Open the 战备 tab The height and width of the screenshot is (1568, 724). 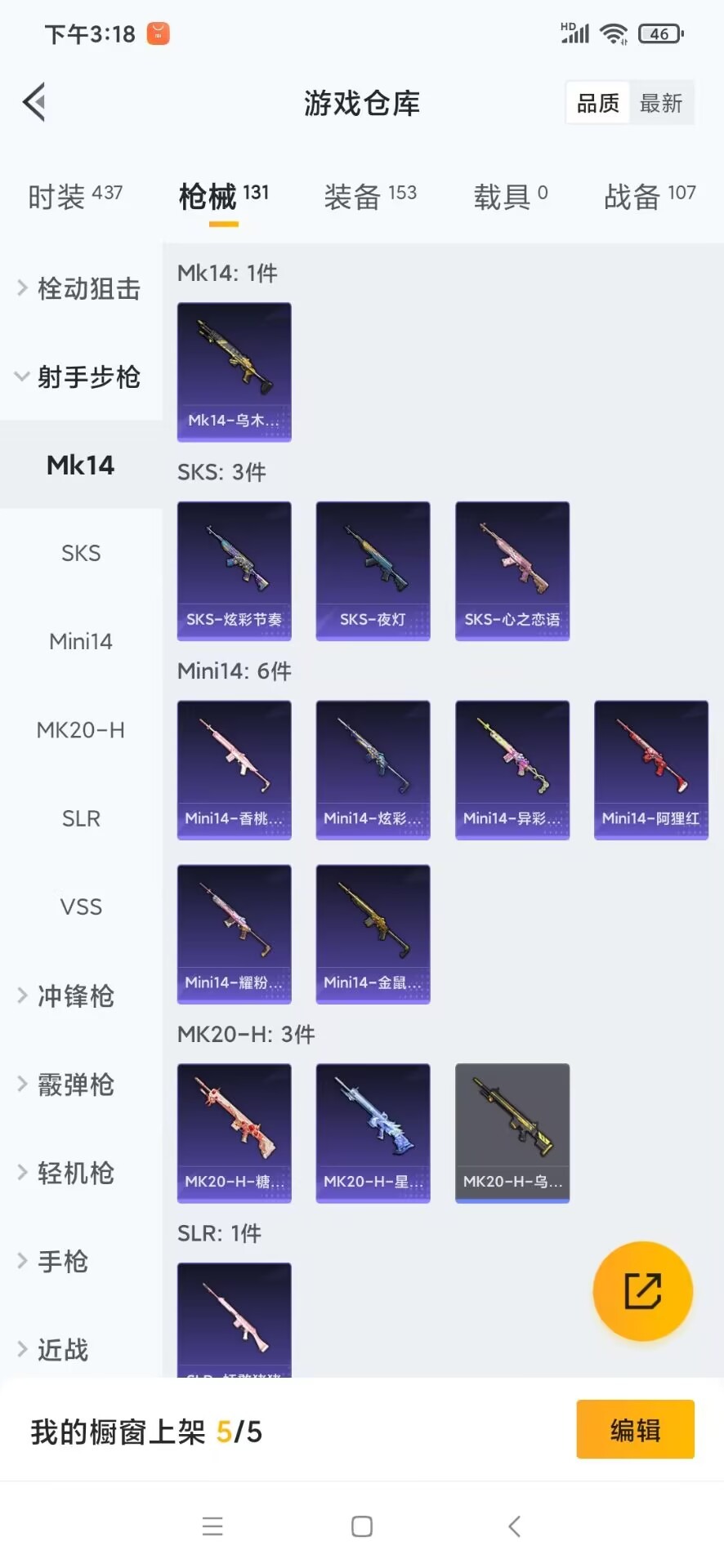[x=650, y=196]
